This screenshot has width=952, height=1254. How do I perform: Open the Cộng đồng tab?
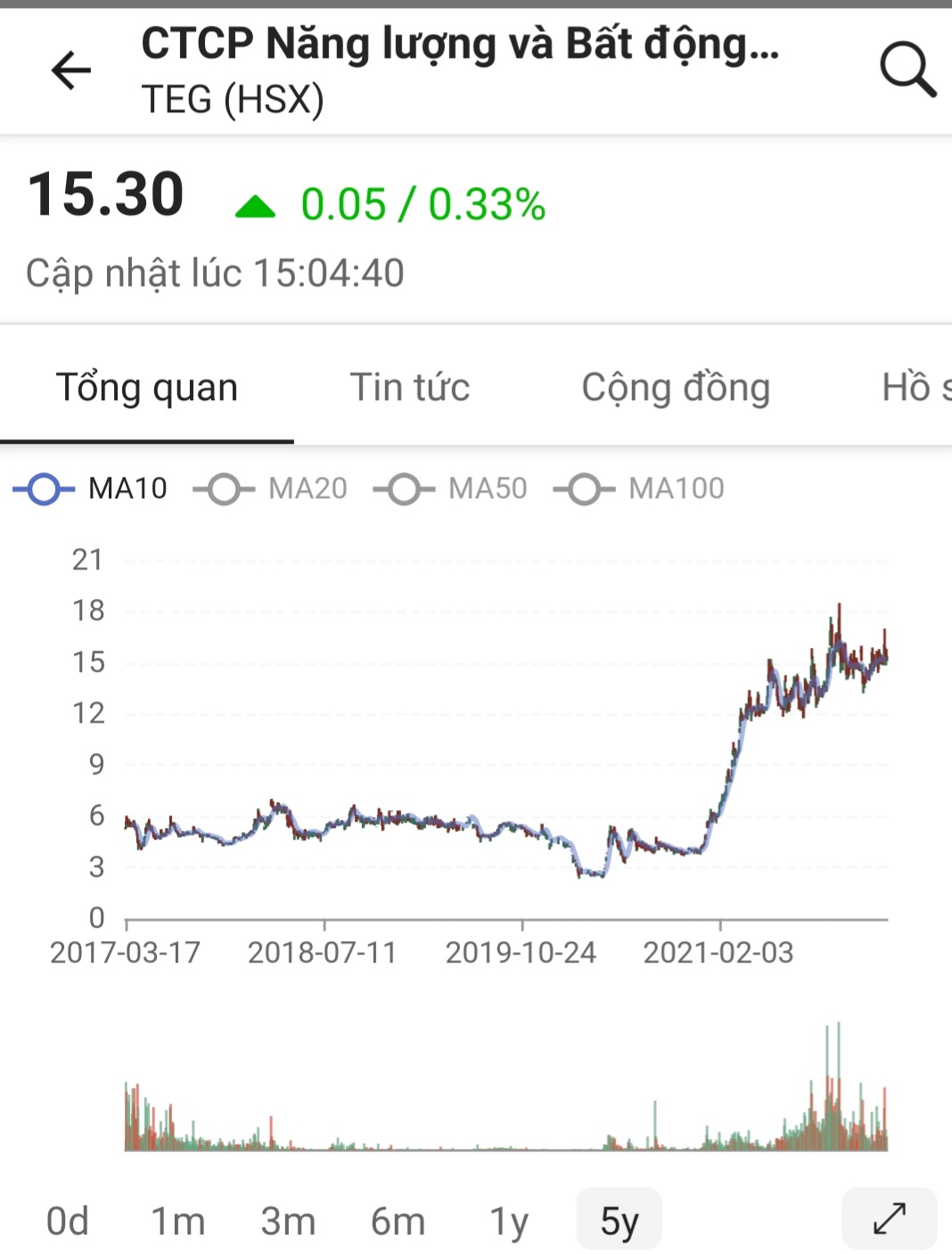(x=676, y=388)
